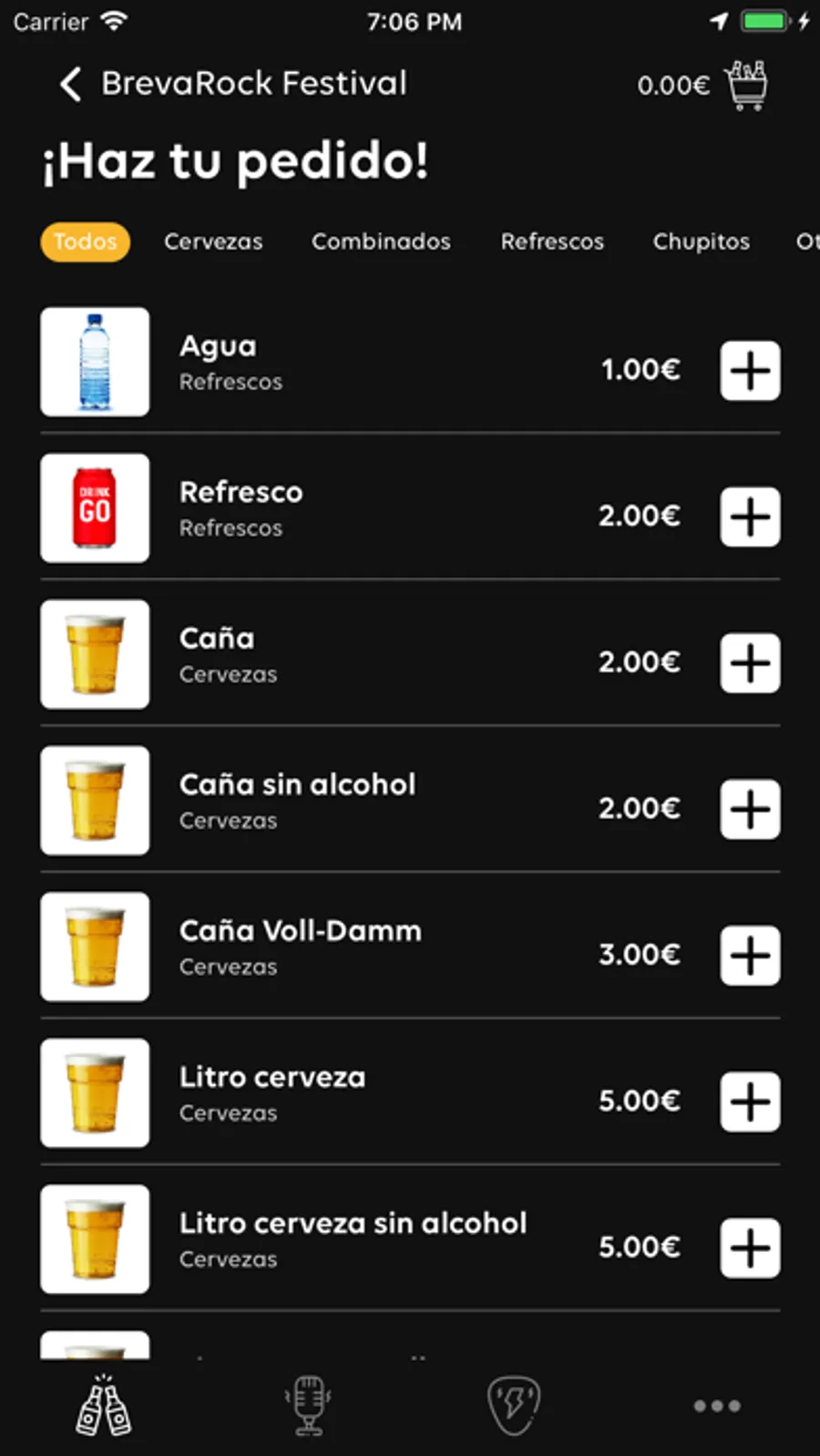Switch to the microphone tab
This screenshot has width=820, height=1456.
[308, 1406]
